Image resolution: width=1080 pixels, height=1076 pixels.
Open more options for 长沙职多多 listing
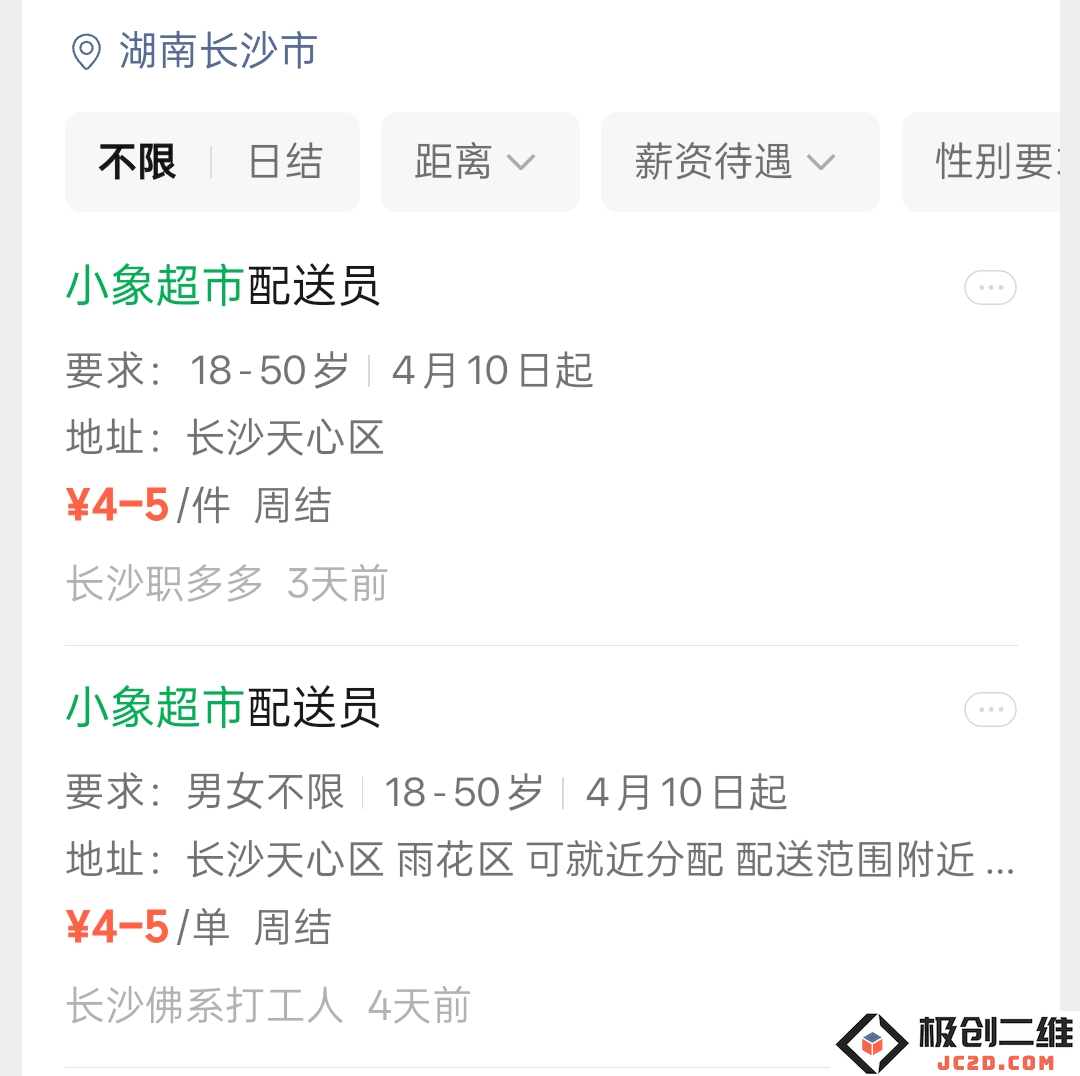coord(990,288)
